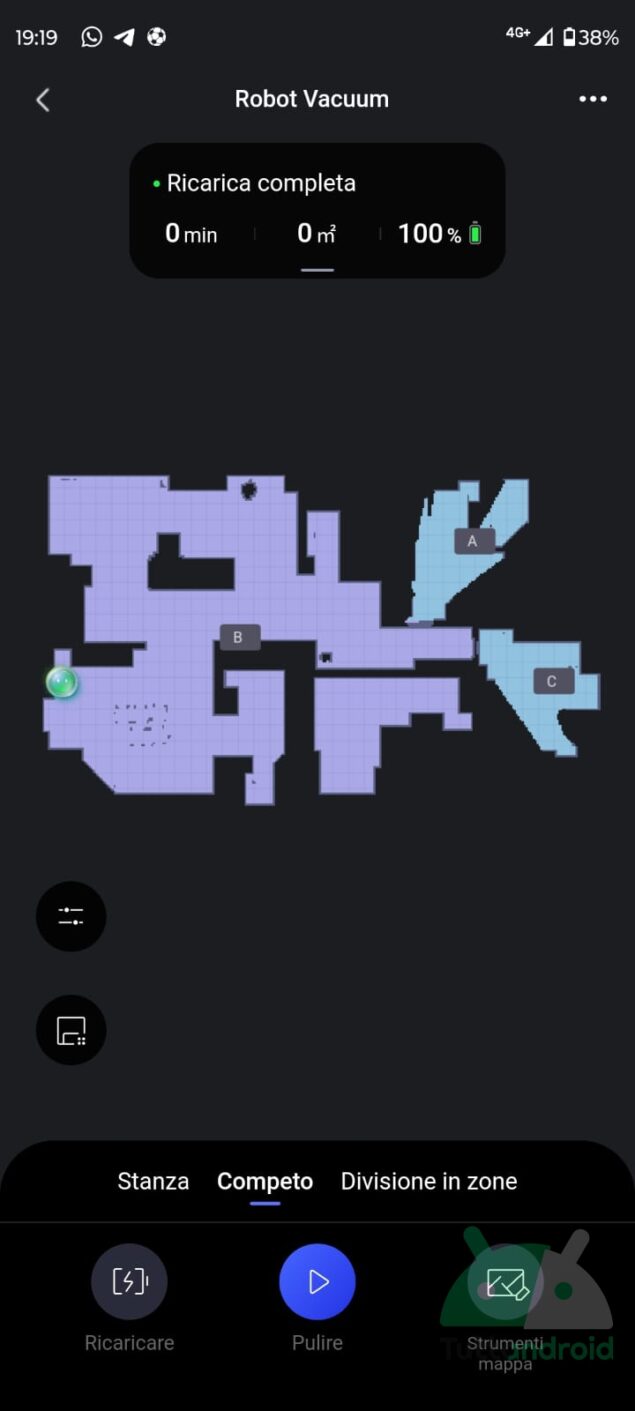Select room C on the map
Viewport: 635px width, 1411px height.
pyautogui.click(x=552, y=681)
